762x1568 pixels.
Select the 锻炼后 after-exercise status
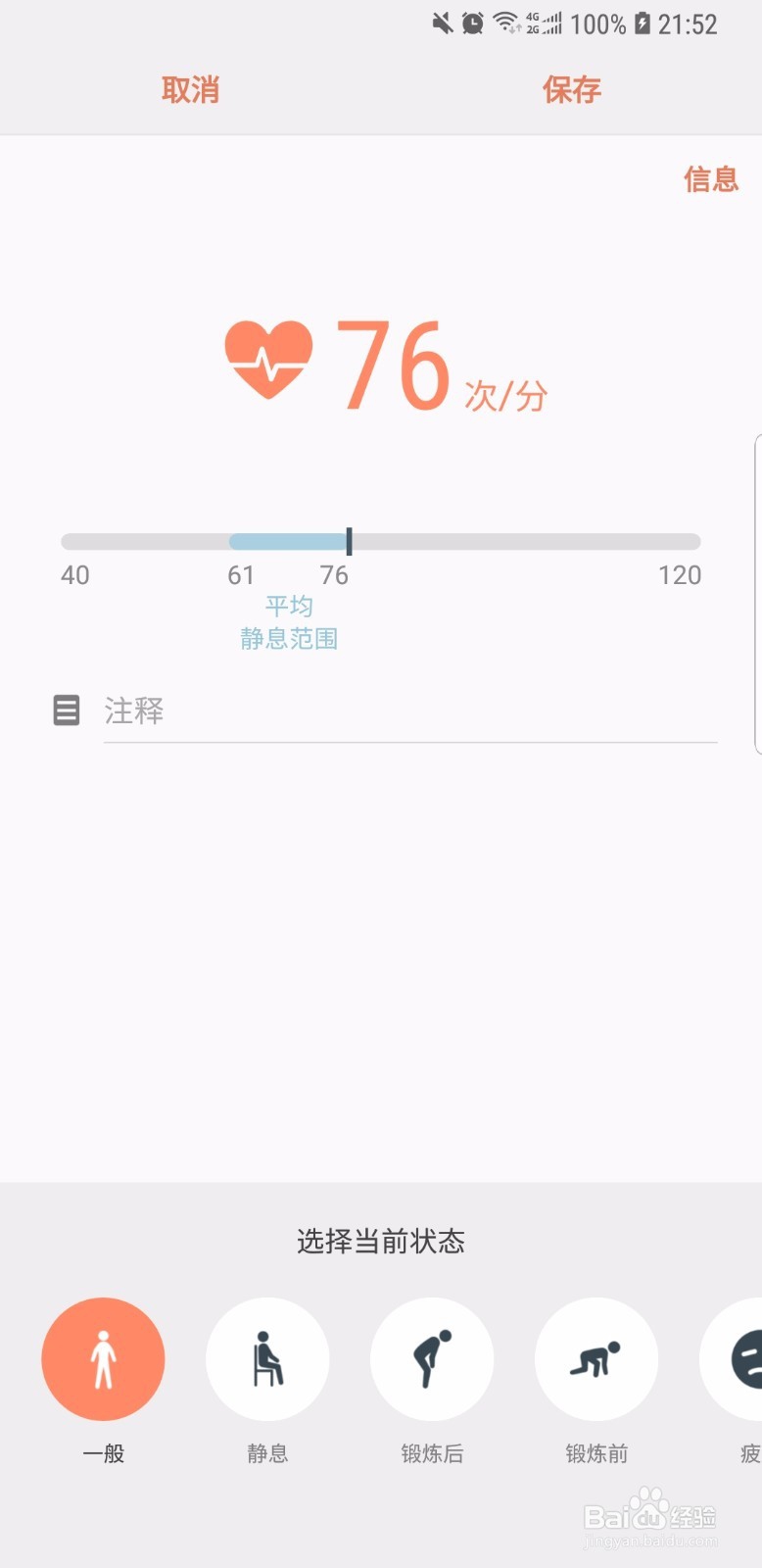click(x=432, y=1359)
